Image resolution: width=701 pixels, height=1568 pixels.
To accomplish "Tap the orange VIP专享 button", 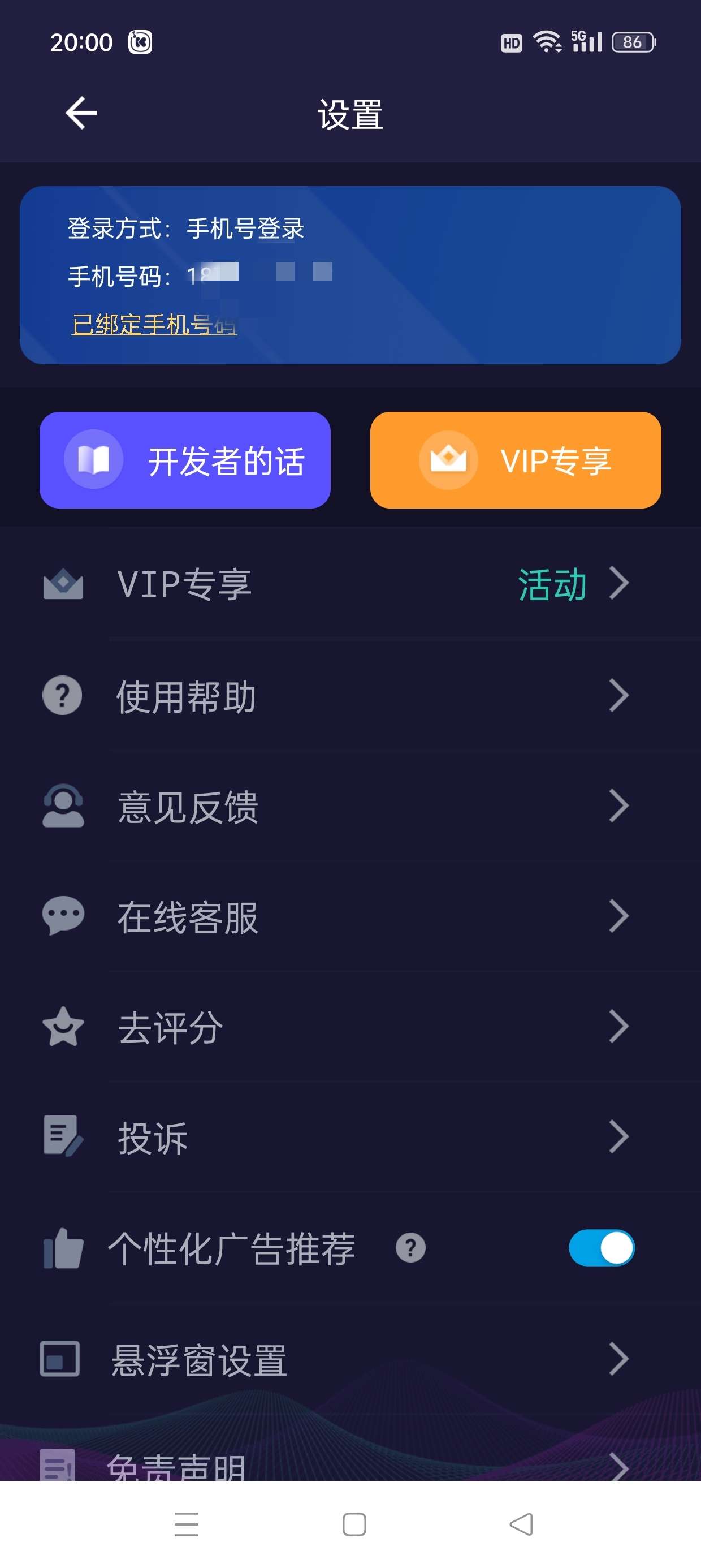I will (x=516, y=460).
